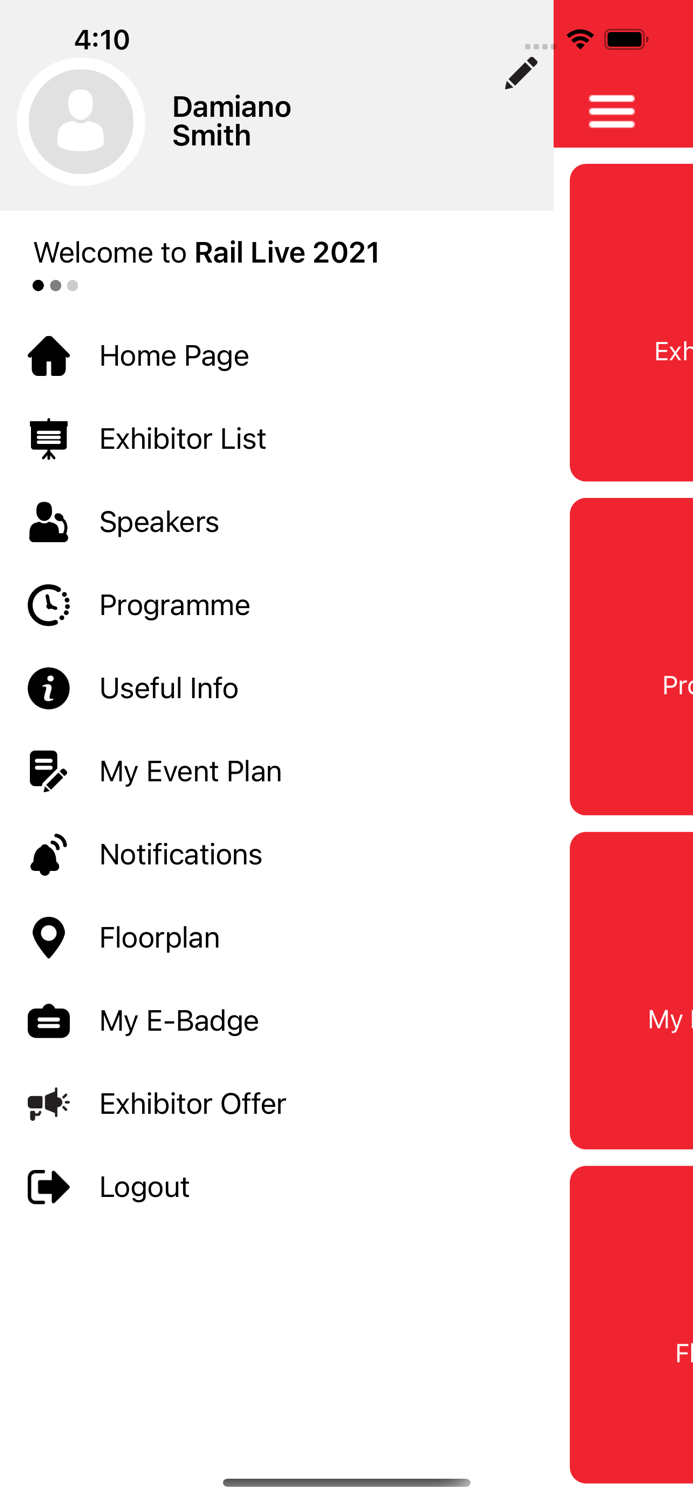The width and height of the screenshot is (693, 1500).
Task: Open the Programme schedule
Action: tap(174, 605)
